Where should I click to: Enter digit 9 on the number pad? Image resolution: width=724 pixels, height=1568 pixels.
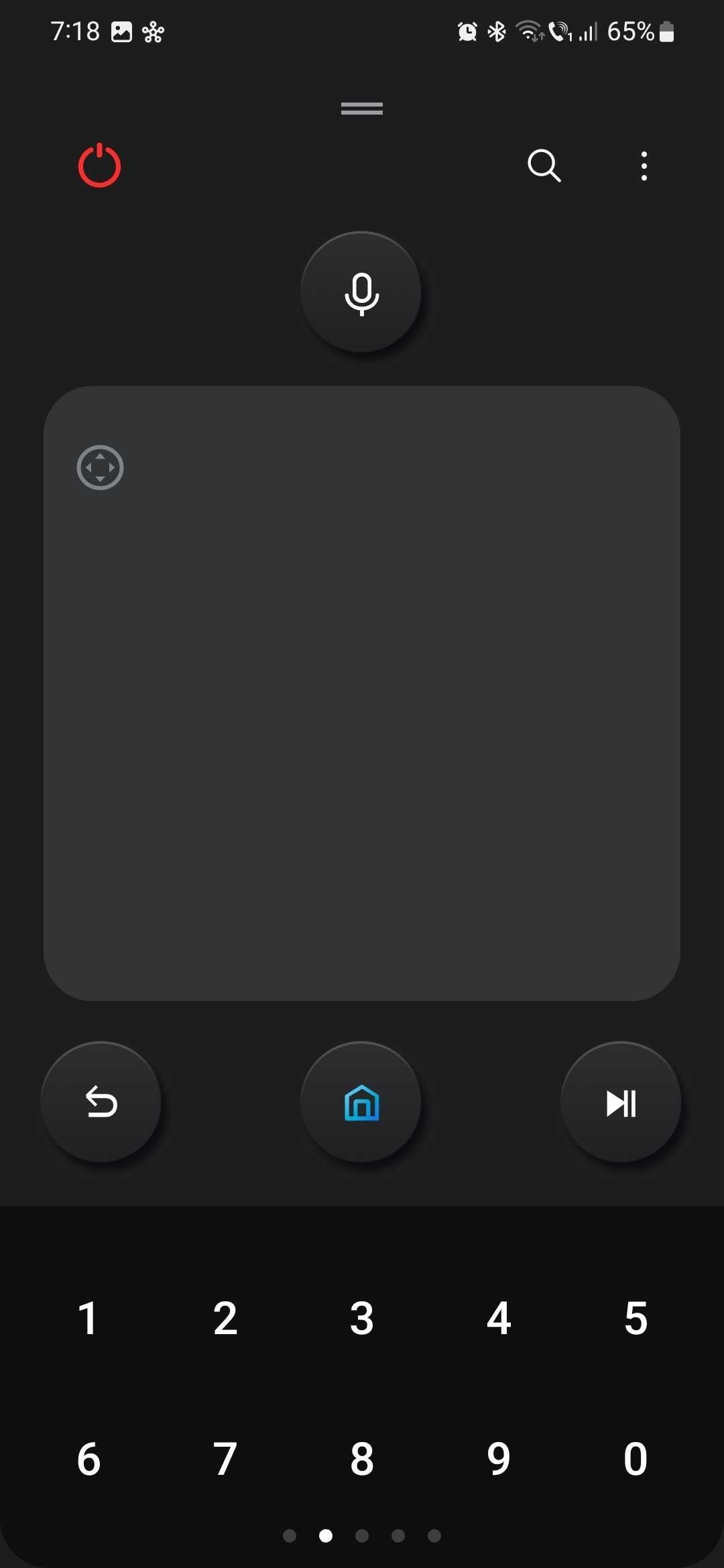[499, 1459]
